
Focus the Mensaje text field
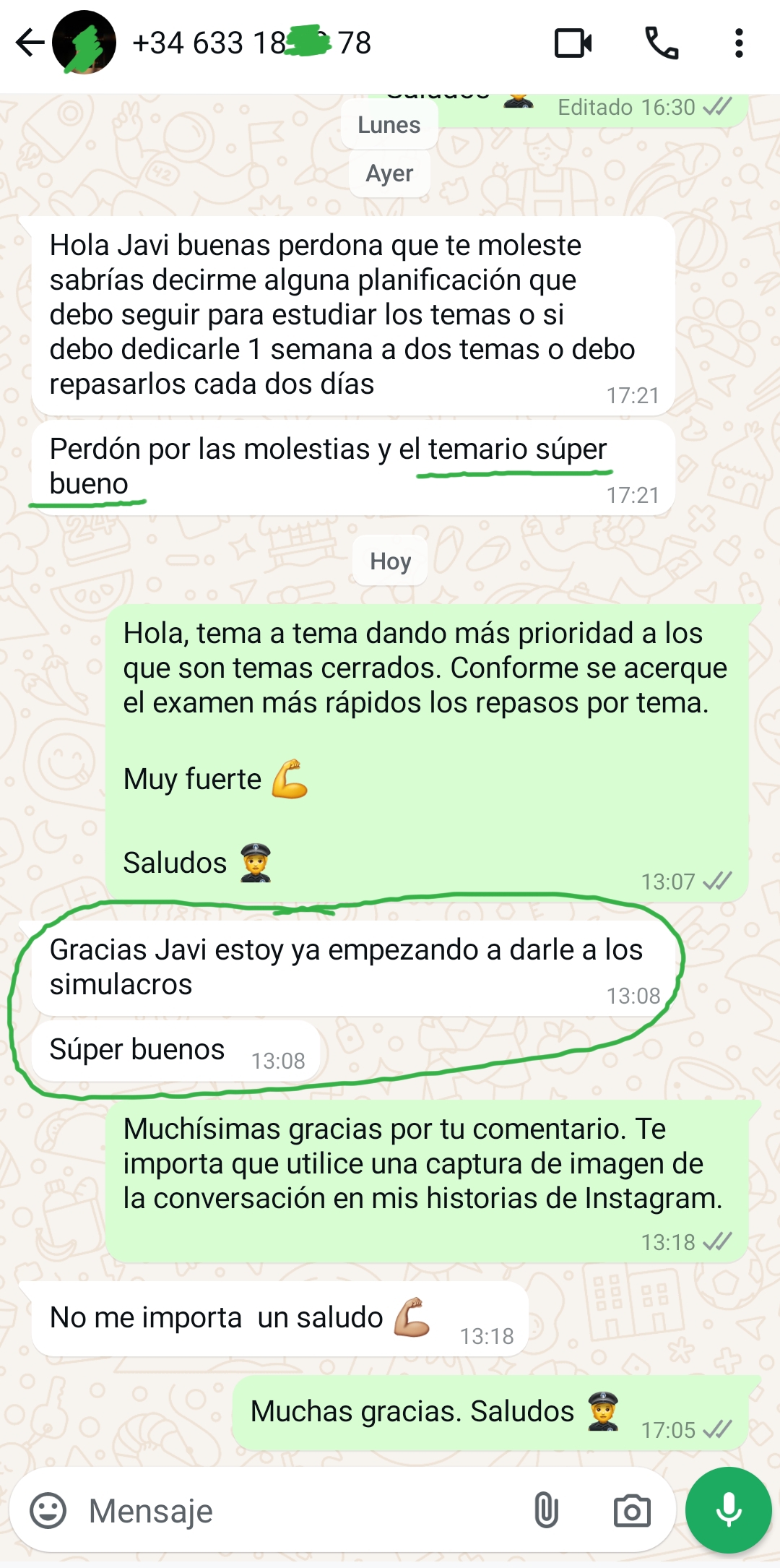pos(289,1510)
